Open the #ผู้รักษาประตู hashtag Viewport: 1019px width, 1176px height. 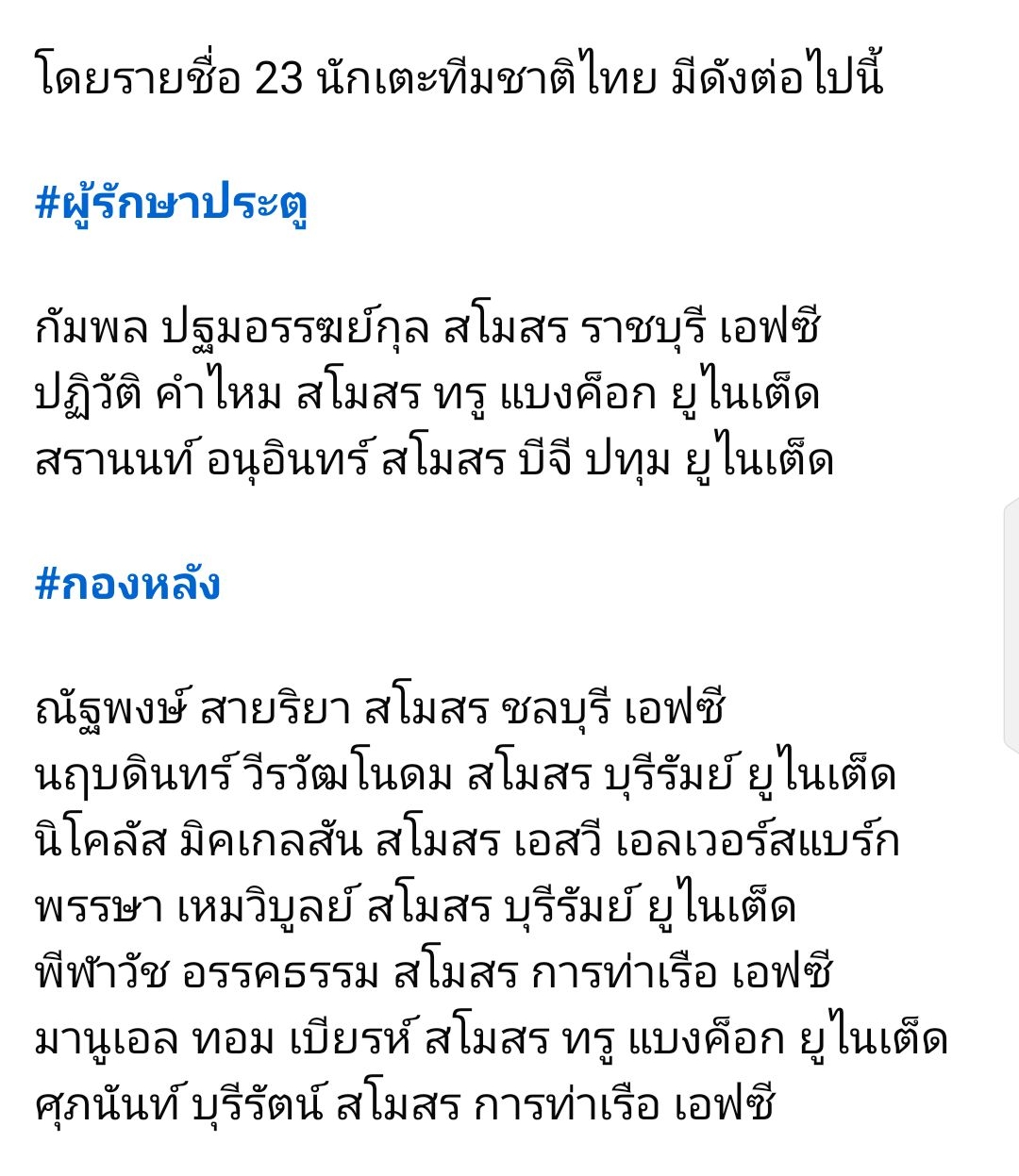(x=171, y=202)
